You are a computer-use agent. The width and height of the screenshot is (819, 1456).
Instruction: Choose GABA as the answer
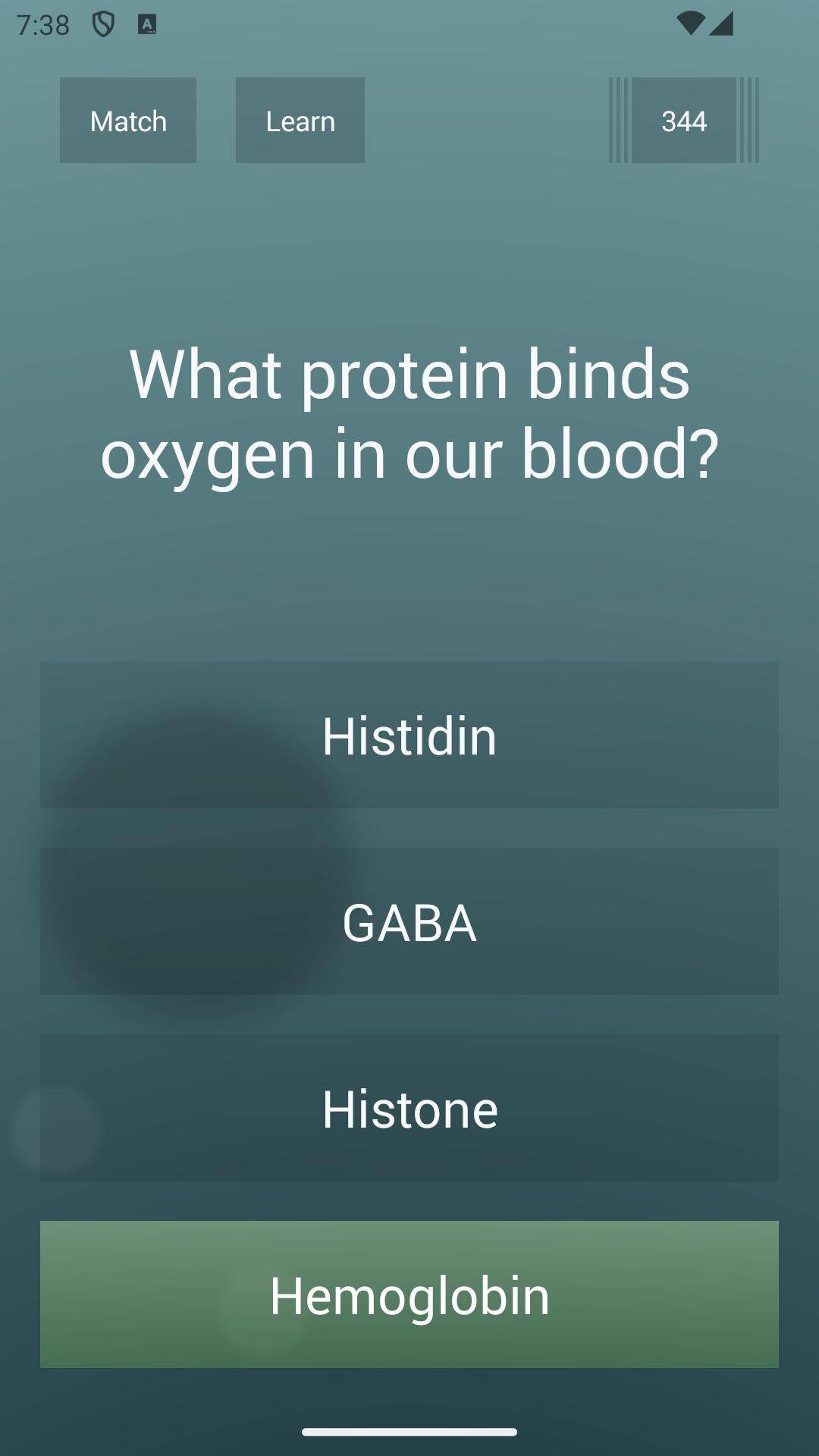(409, 921)
